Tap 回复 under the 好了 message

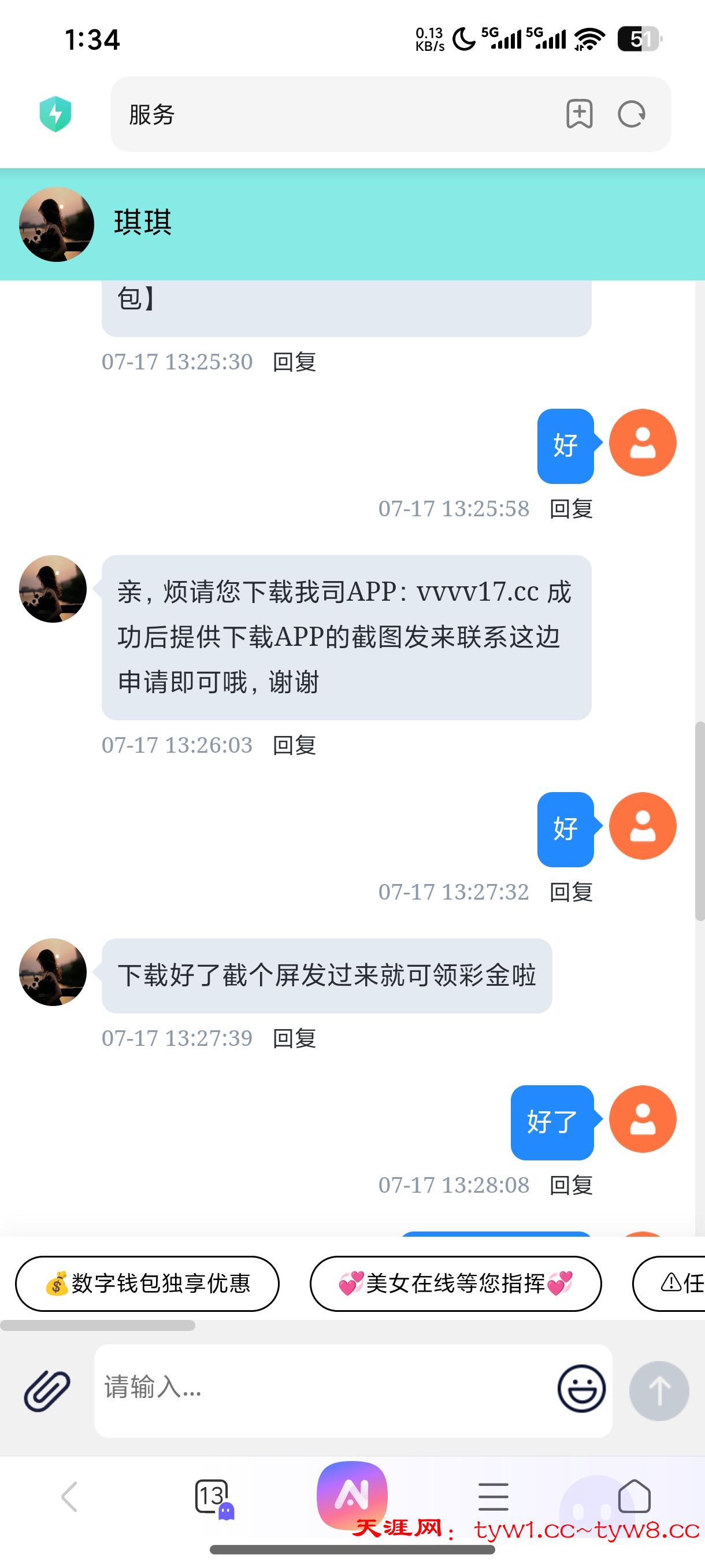click(x=571, y=1185)
